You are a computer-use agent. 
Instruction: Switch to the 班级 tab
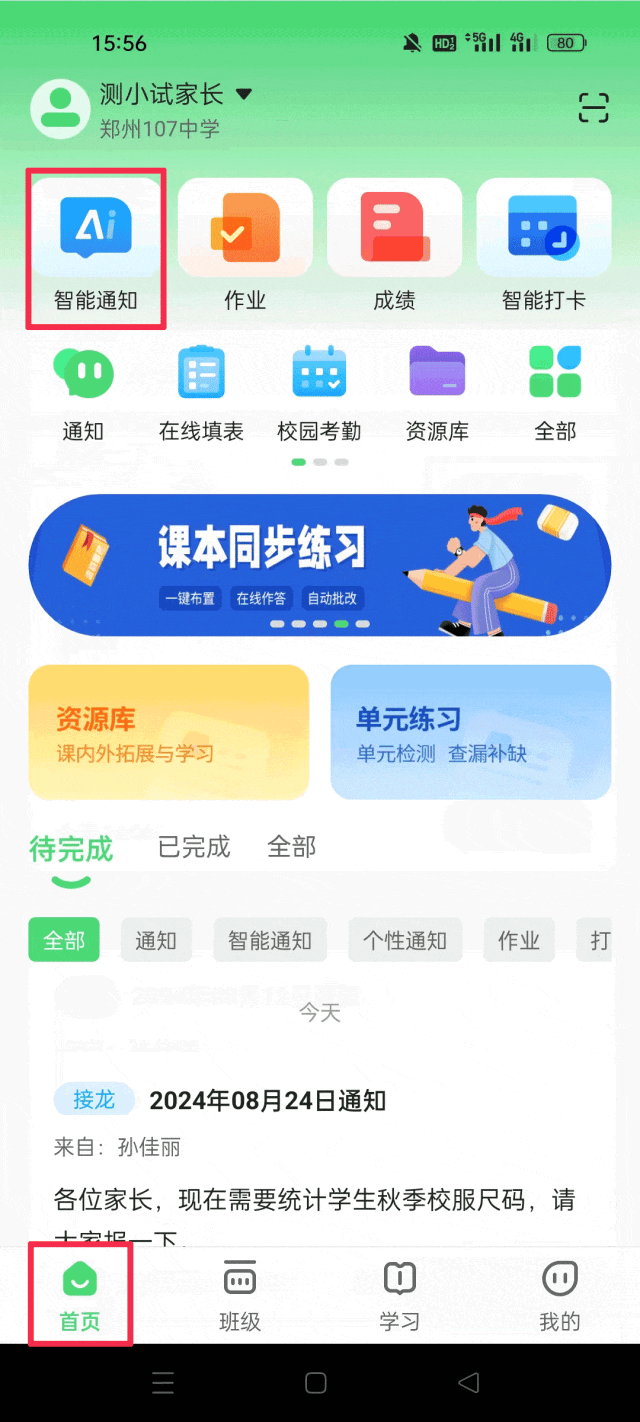click(239, 1296)
